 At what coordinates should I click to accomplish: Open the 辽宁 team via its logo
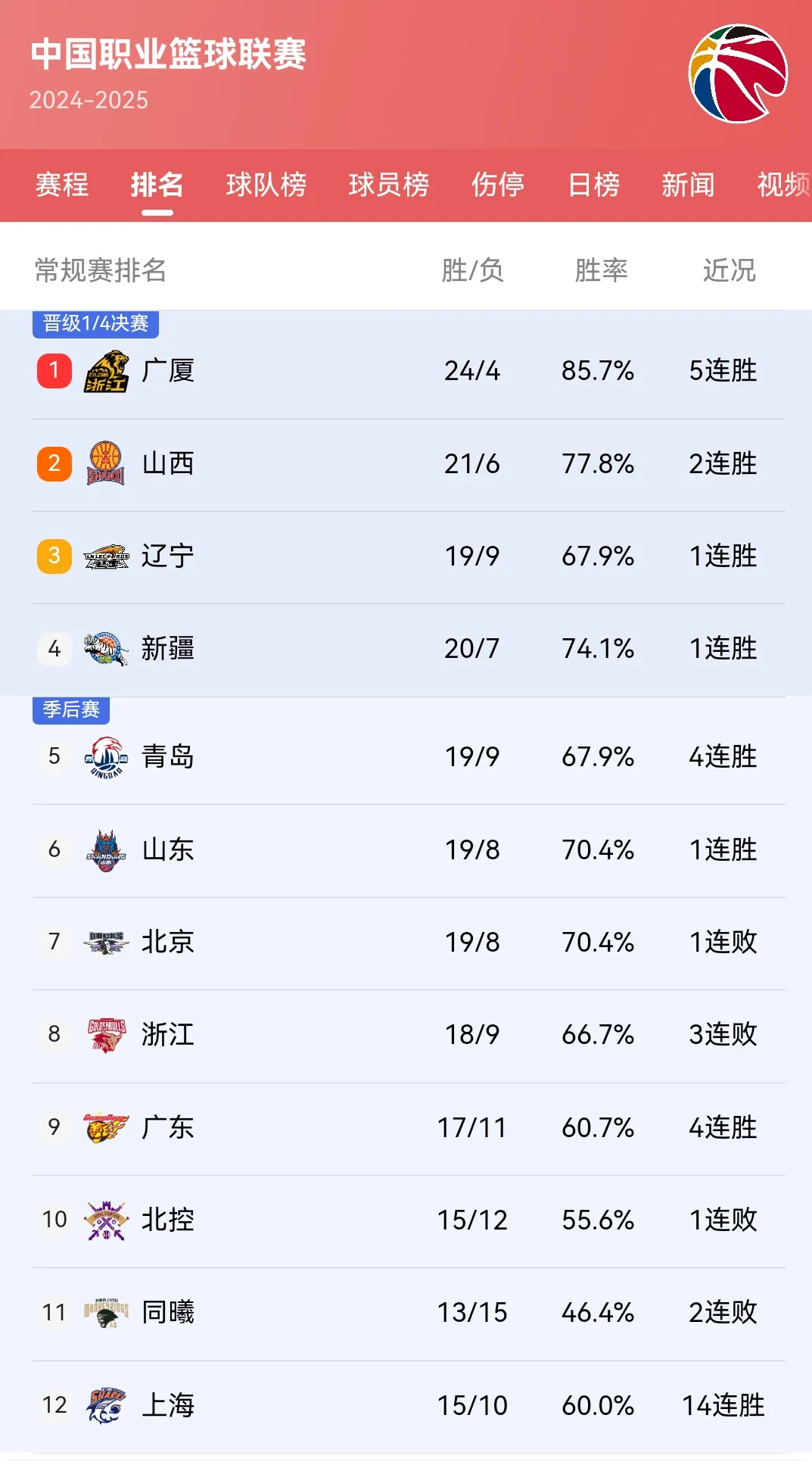106,556
